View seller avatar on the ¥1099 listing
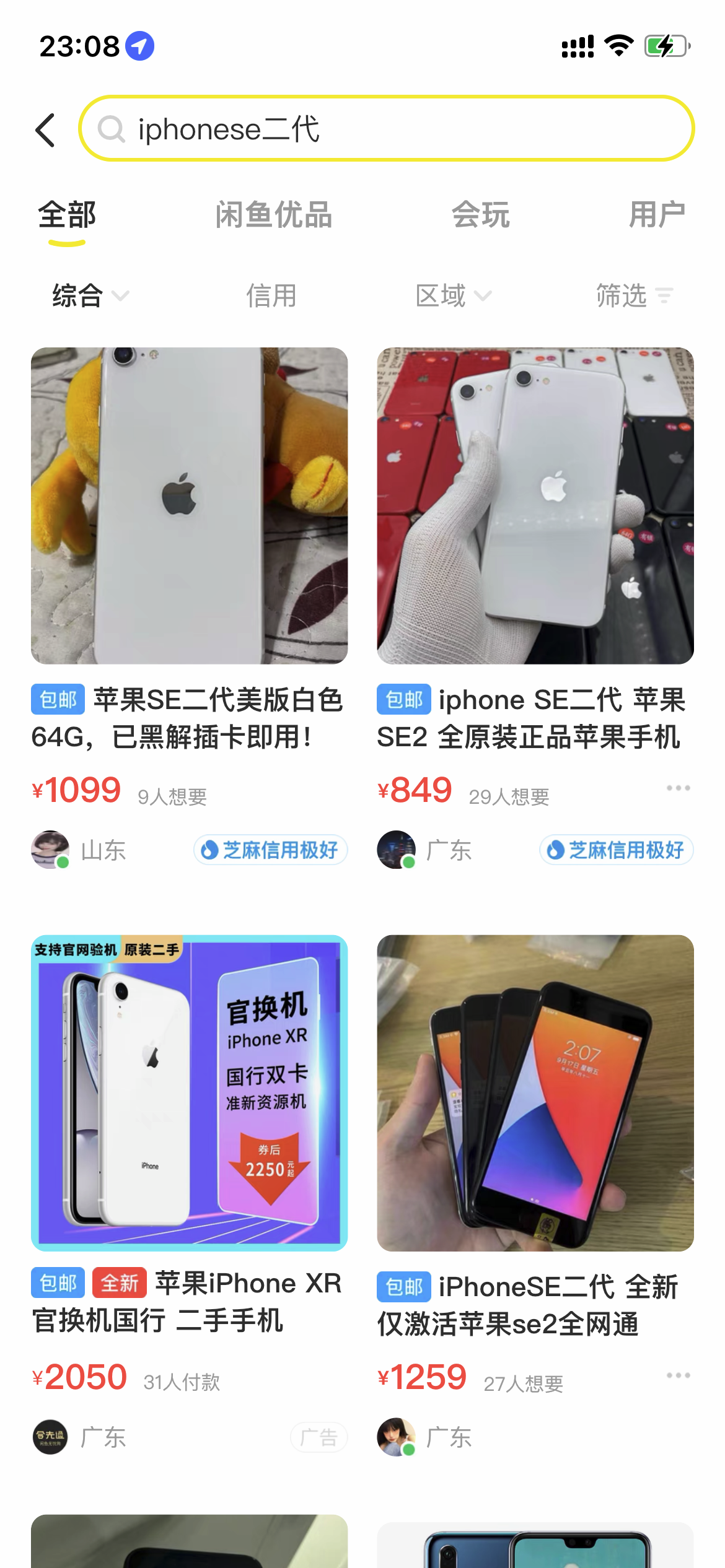The height and width of the screenshot is (1568, 725). click(x=50, y=850)
